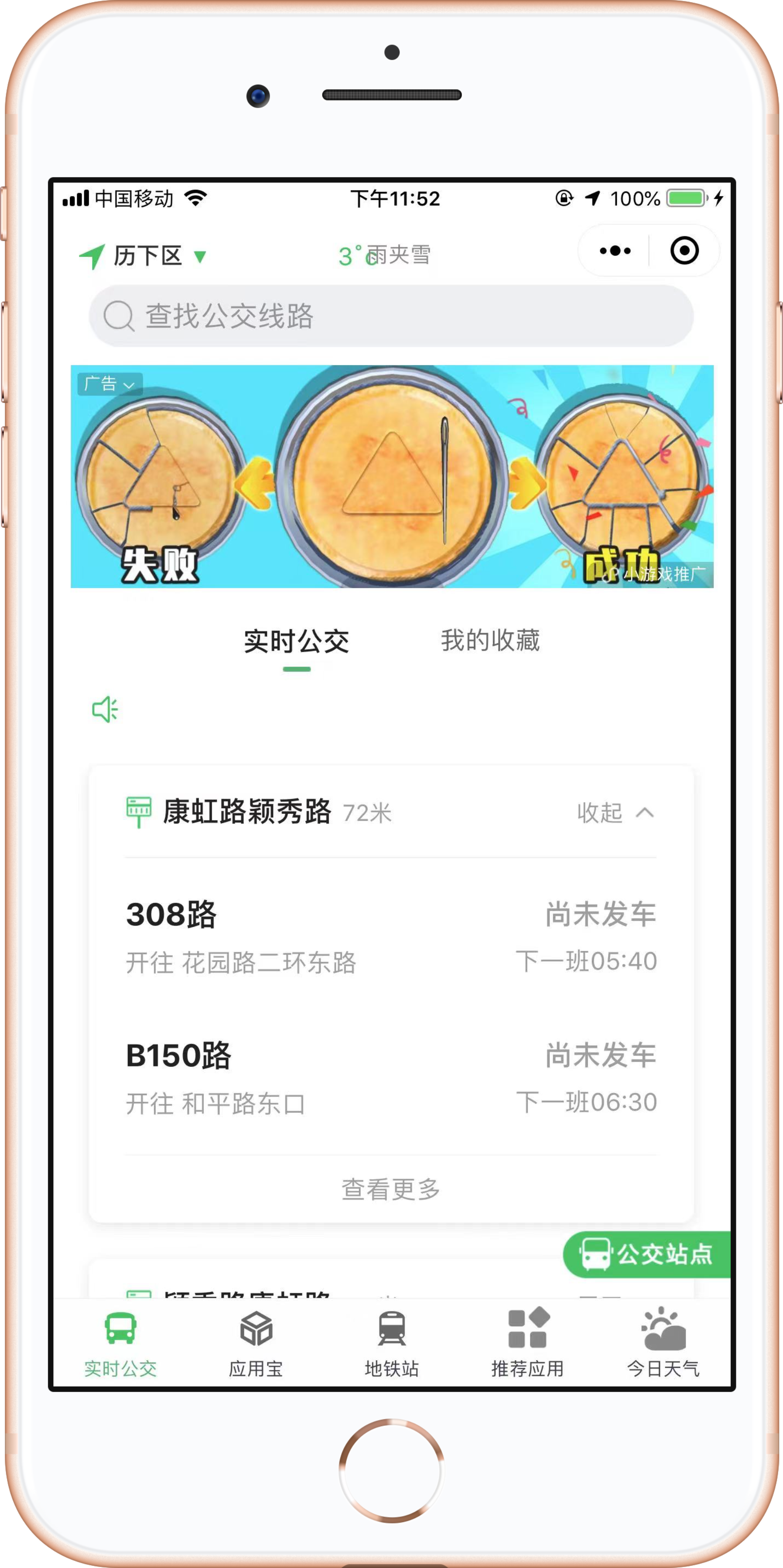Tap the 查找公交线路 search box

(391, 316)
